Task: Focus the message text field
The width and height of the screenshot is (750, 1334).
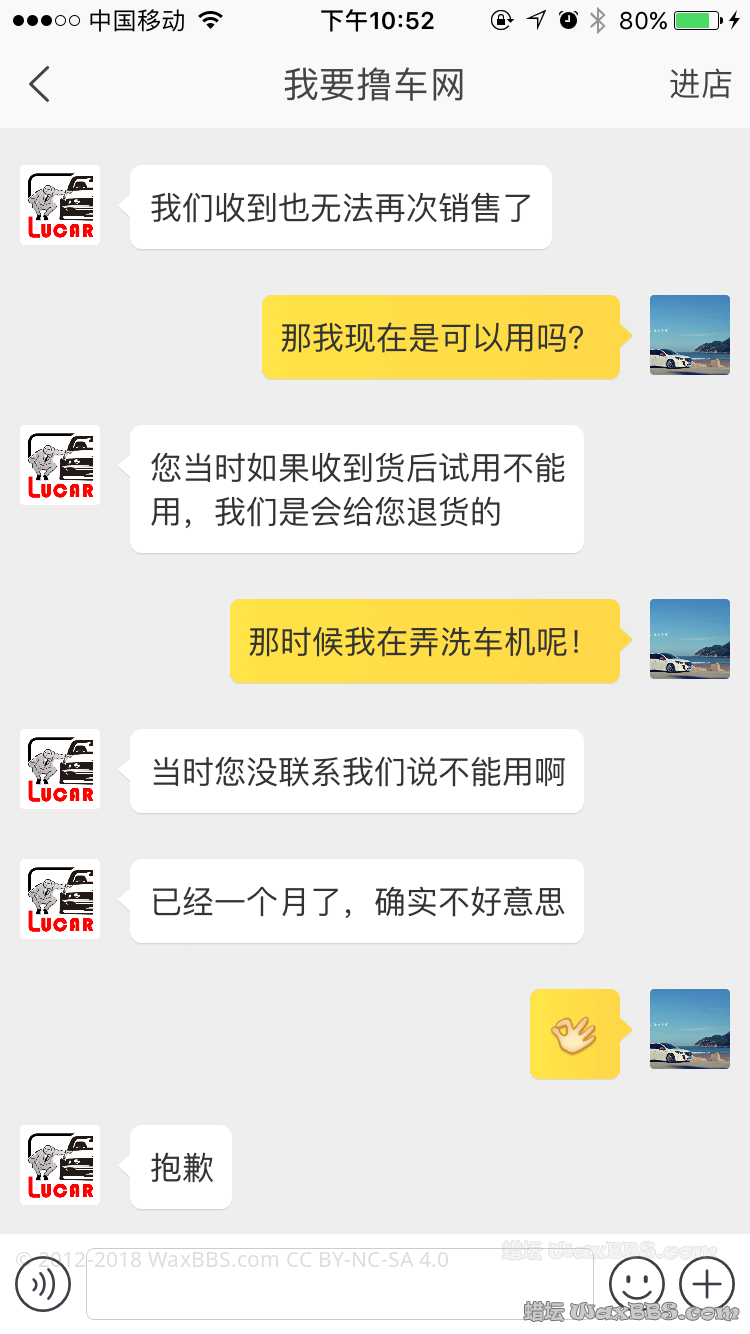Action: [x=340, y=1284]
